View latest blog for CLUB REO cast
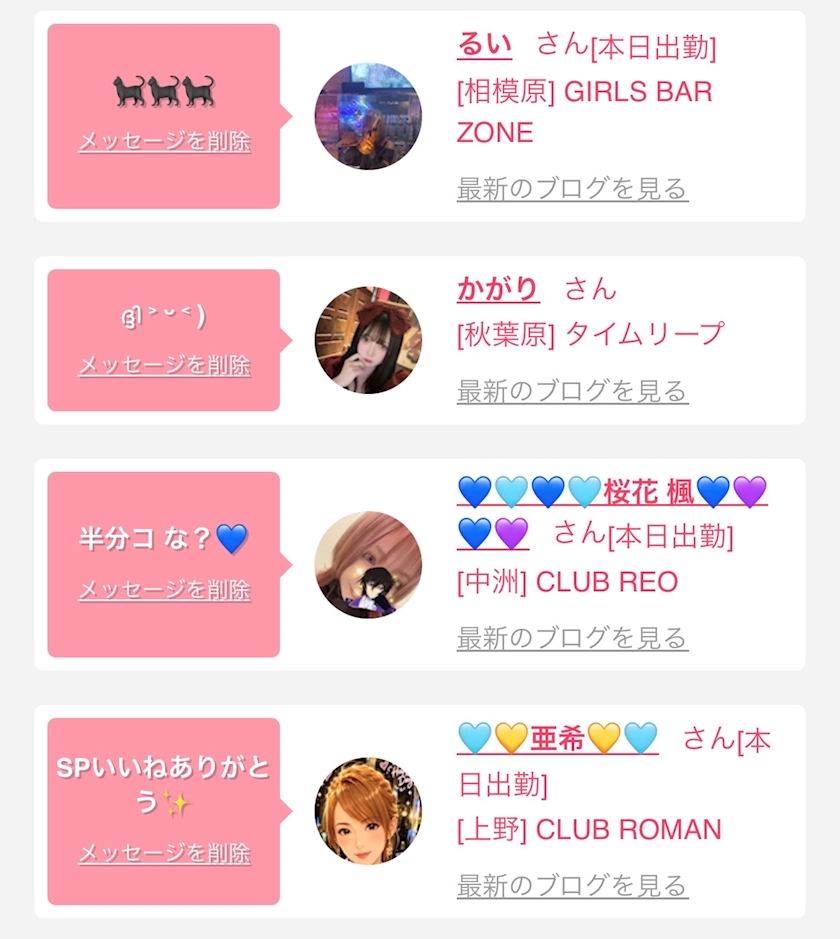The image size is (840, 939). click(x=572, y=638)
